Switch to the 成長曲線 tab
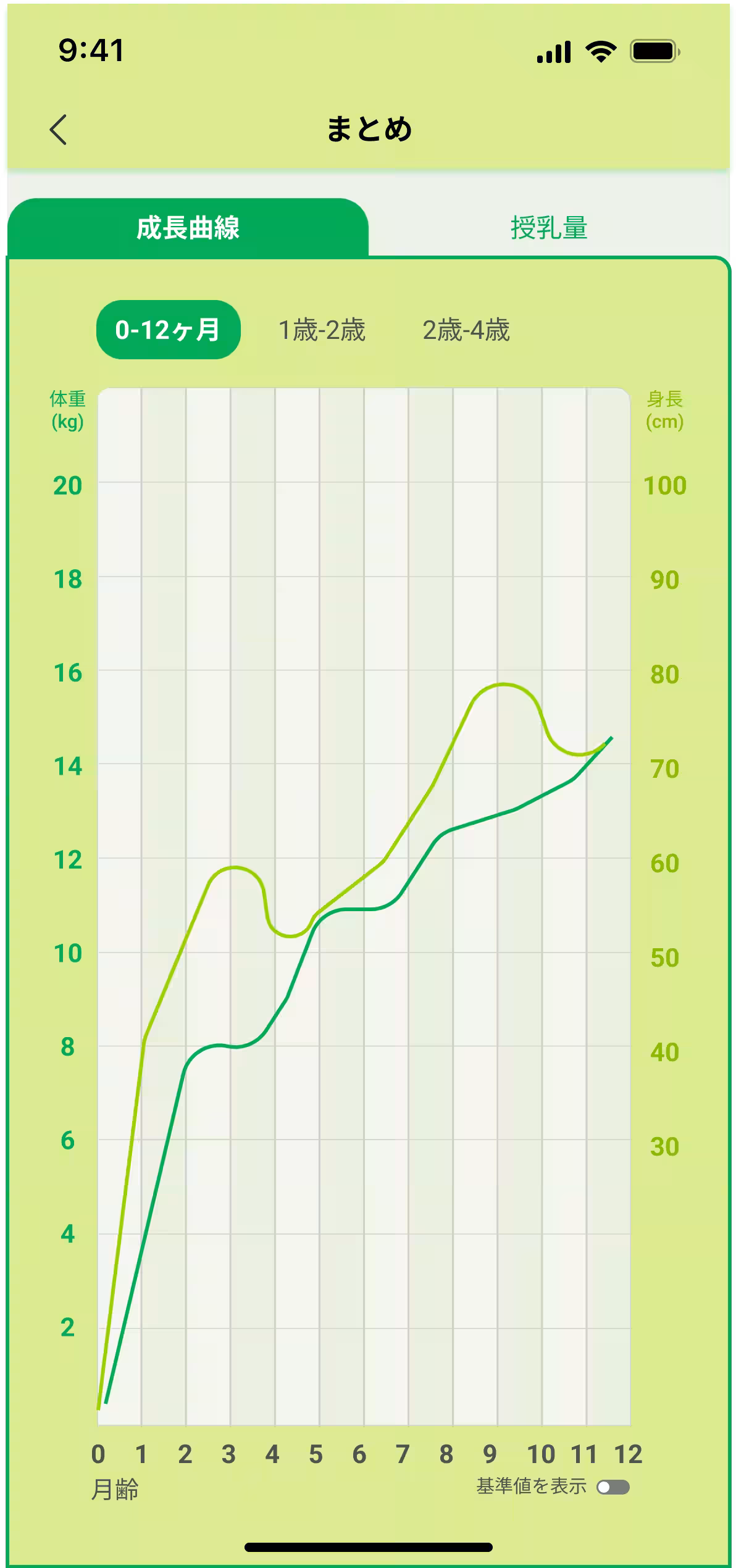736x1568 pixels. tap(188, 228)
